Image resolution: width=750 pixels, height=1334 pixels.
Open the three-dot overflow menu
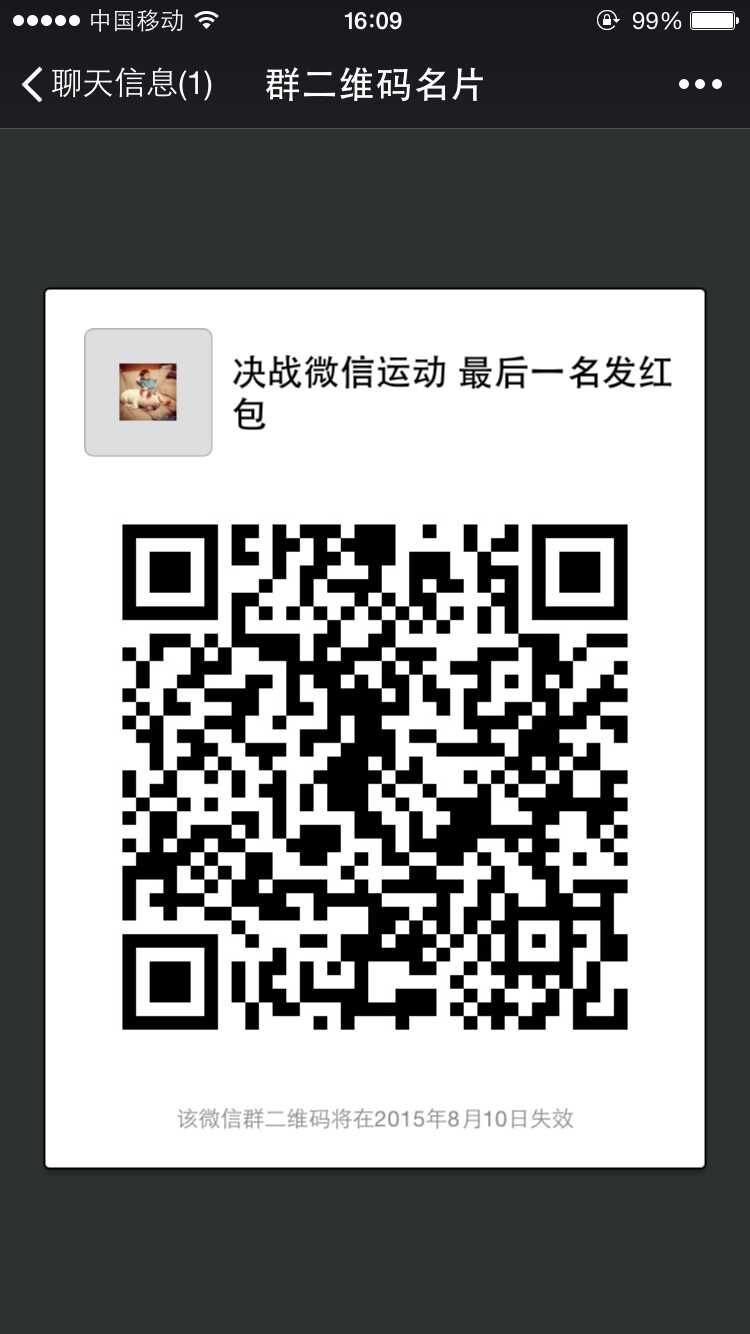pos(700,85)
